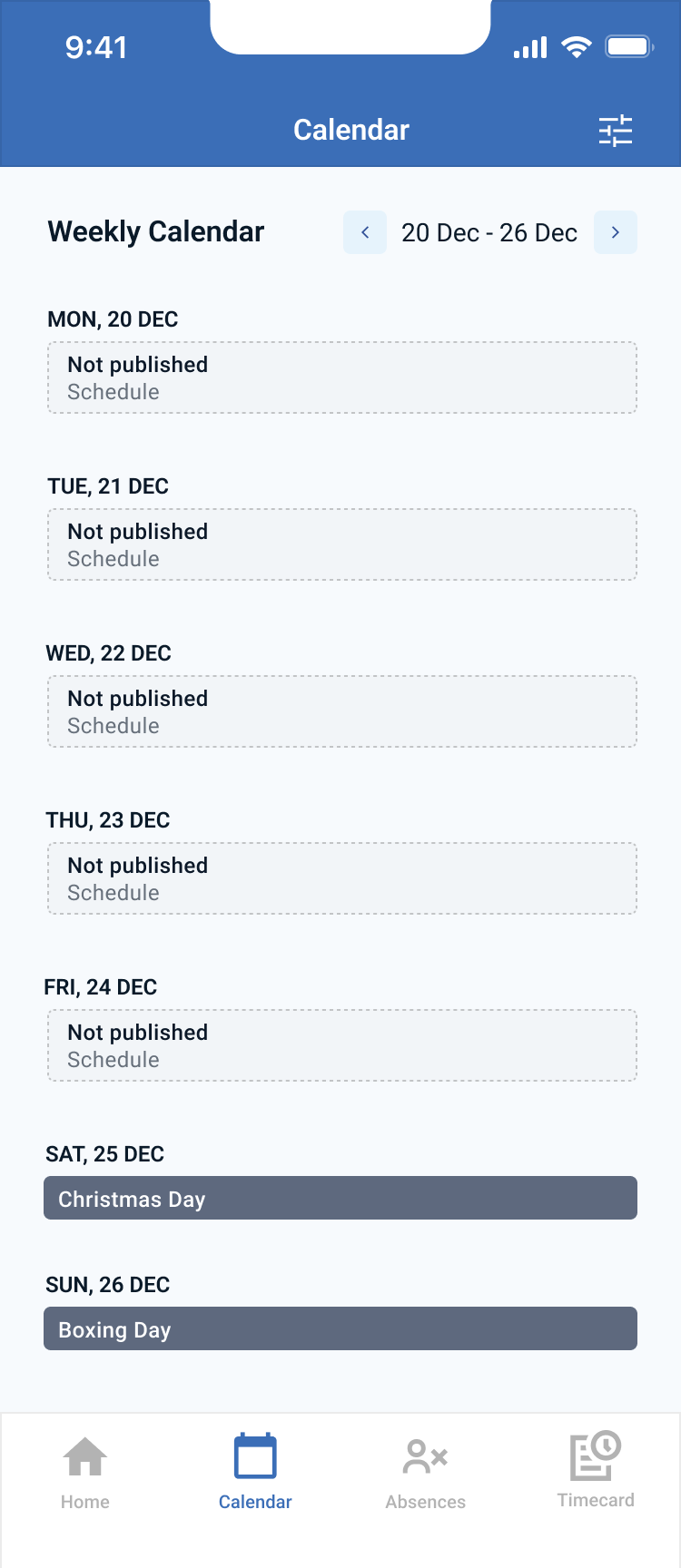Screen dimensions: 681x1568
Task: Go to previous week with left chevron
Action: 364,232
